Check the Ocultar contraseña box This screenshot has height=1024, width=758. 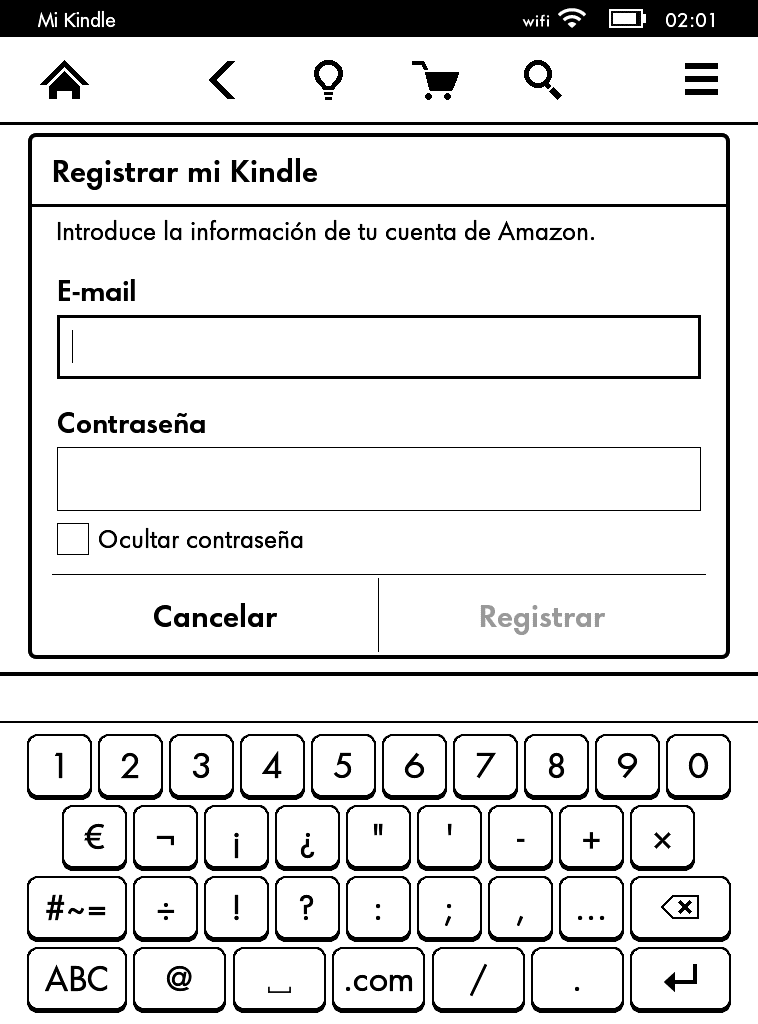73,540
